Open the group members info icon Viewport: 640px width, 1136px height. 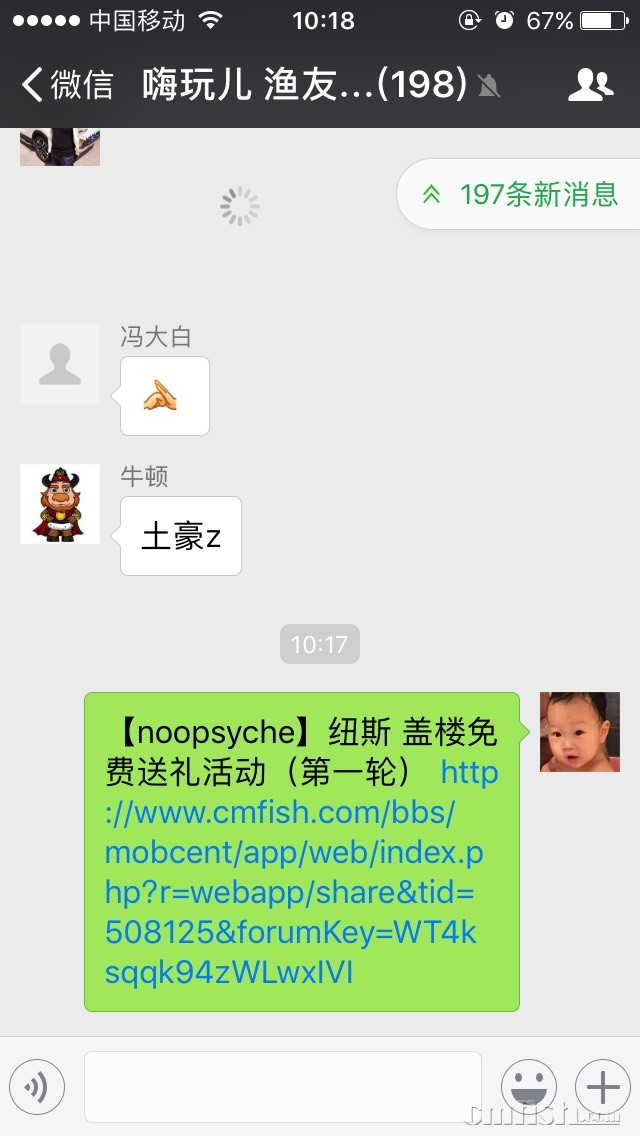coord(590,85)
